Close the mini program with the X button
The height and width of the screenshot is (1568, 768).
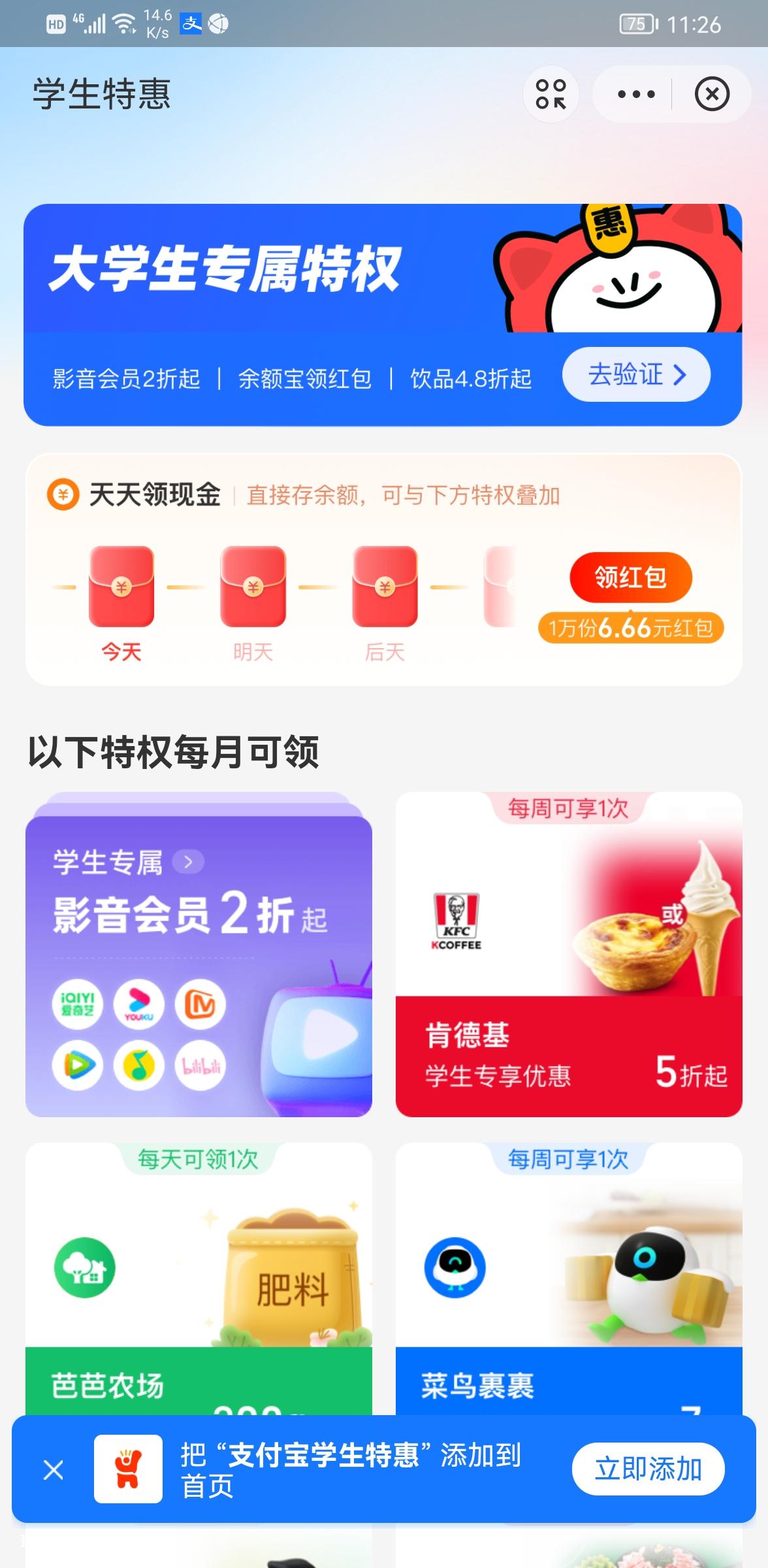(712, 94)
